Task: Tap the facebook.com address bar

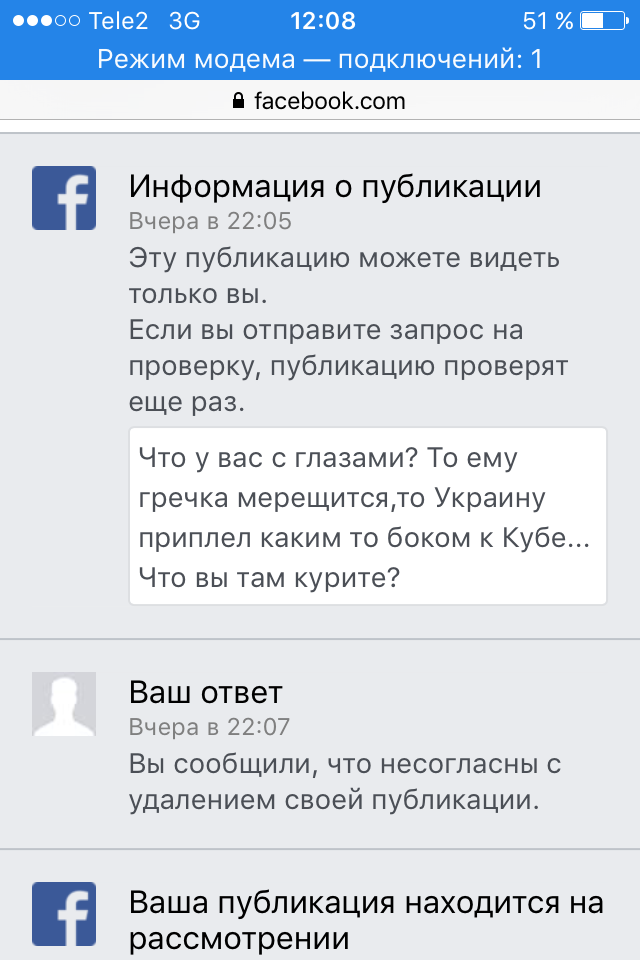Action: (x=320, y=101)
